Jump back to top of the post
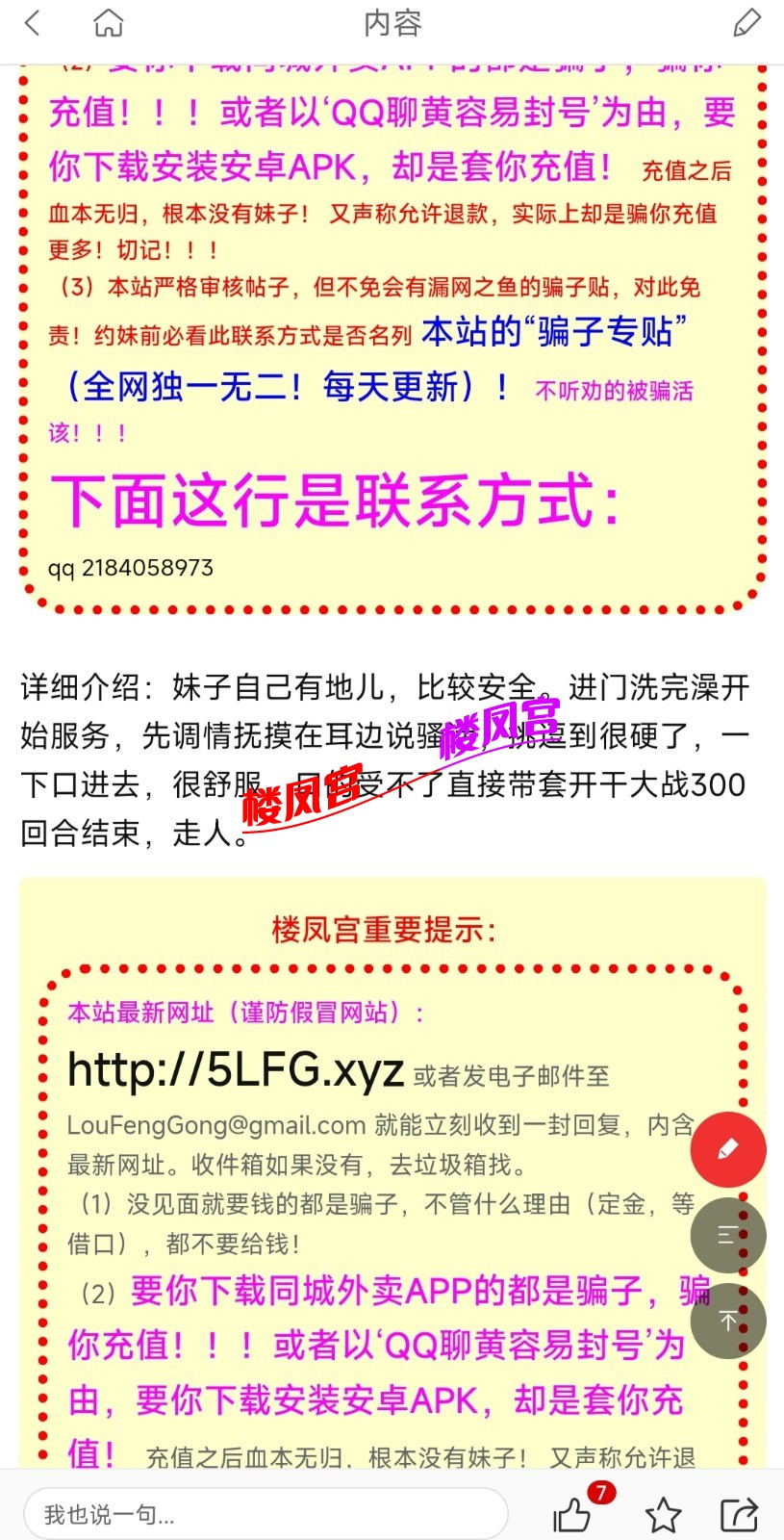This screenshot has width=784, height=1540. (x=728, y=1321)
